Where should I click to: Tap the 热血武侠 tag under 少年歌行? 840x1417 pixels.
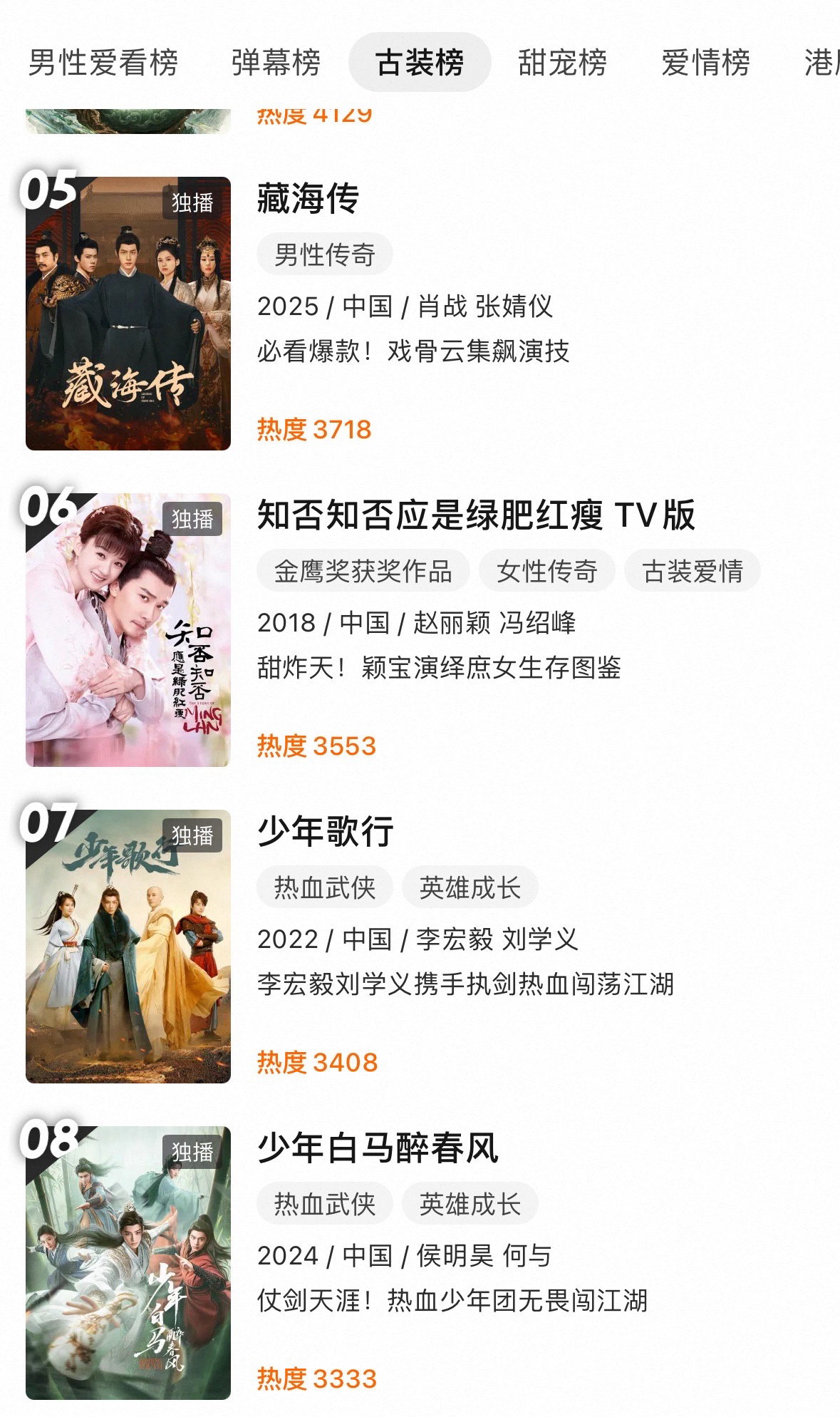pos(324,887)
